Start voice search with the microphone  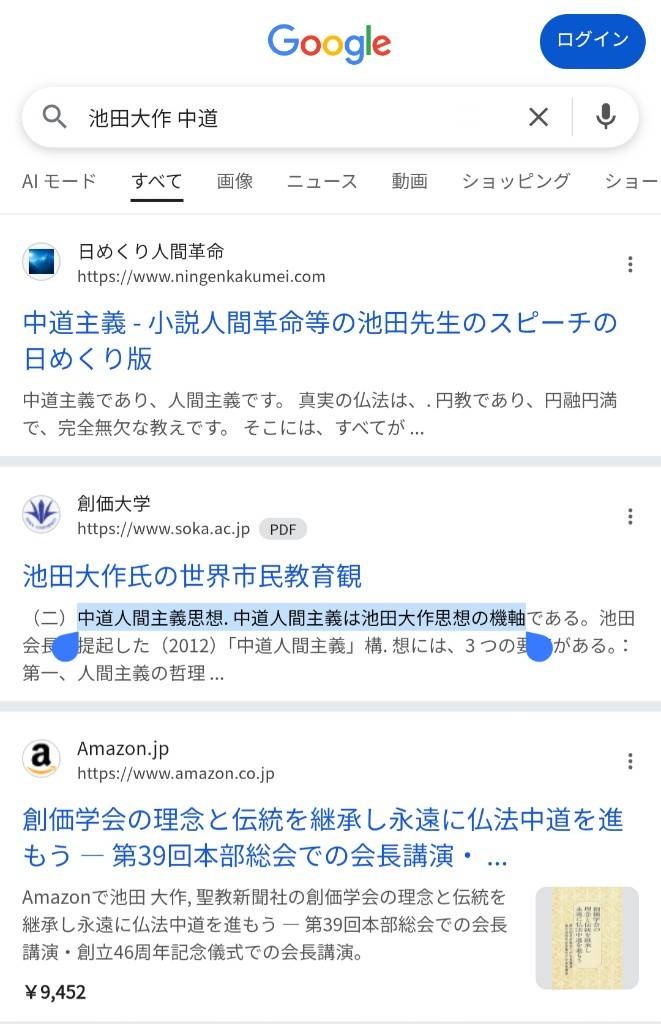605,118
